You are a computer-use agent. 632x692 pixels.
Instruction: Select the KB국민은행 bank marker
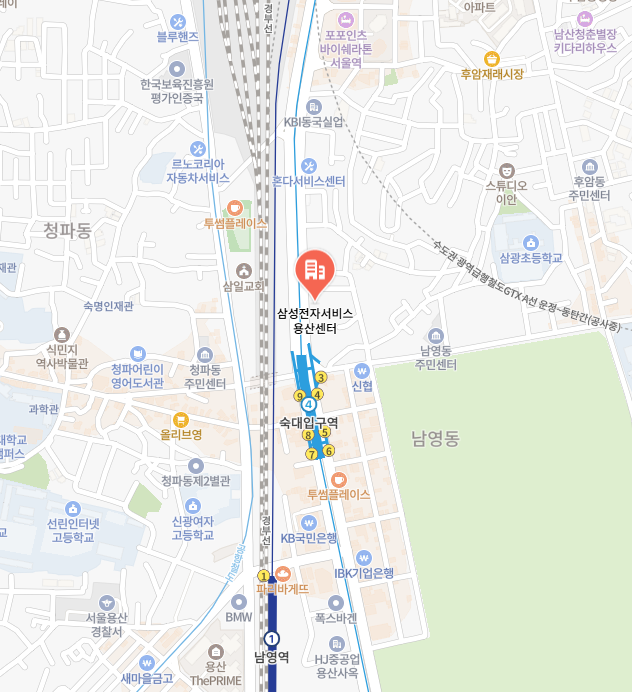tap(309, 522)
